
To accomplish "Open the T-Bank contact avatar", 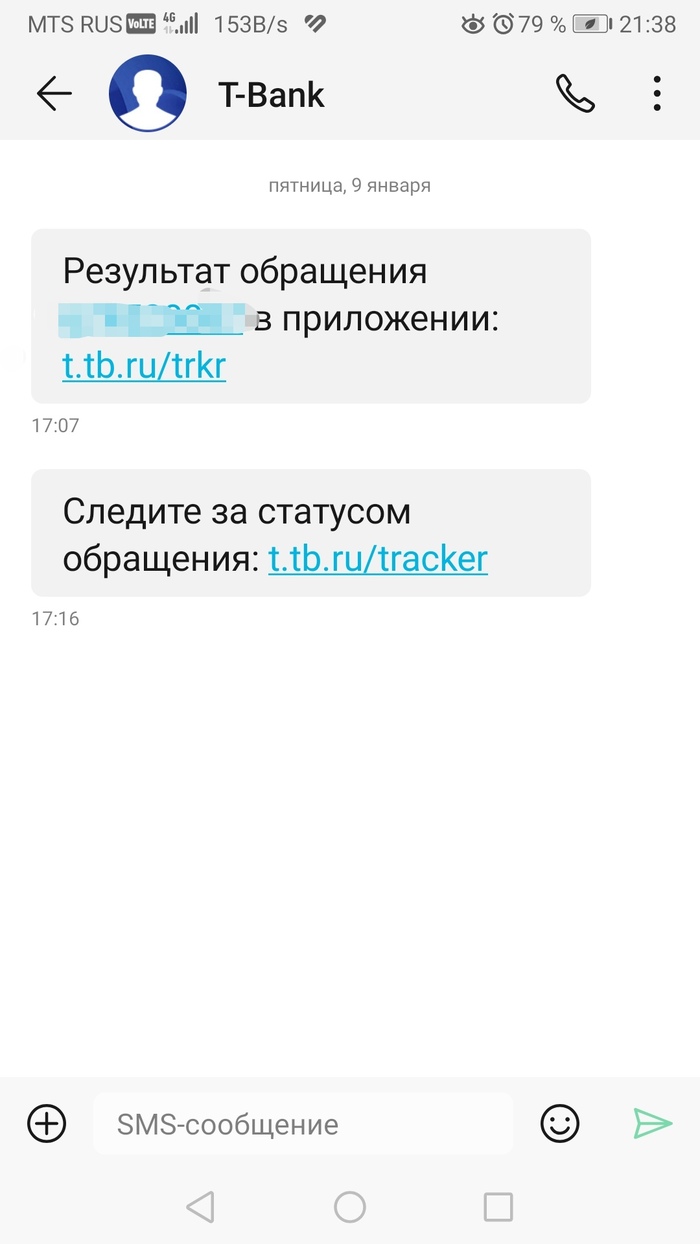I will (x=147, y=94).
